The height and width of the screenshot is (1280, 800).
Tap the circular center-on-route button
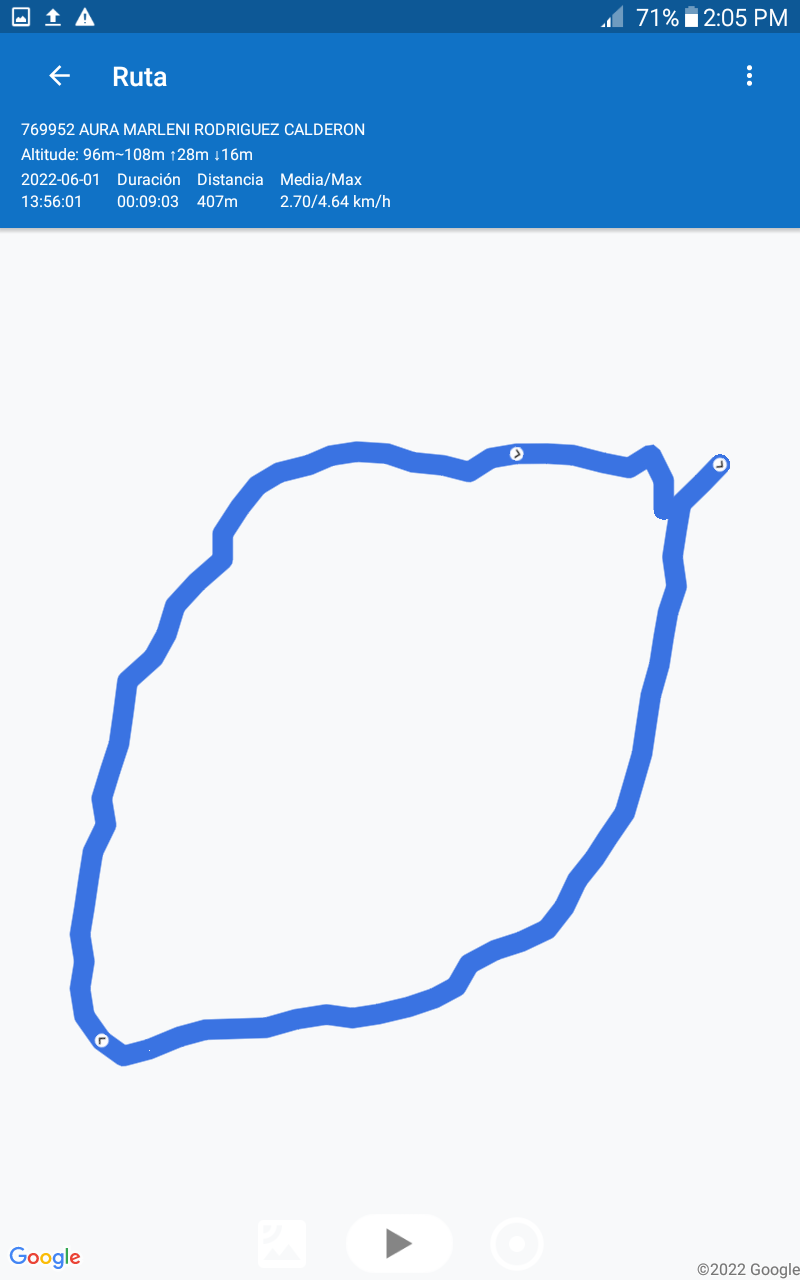pos(517,1244)
